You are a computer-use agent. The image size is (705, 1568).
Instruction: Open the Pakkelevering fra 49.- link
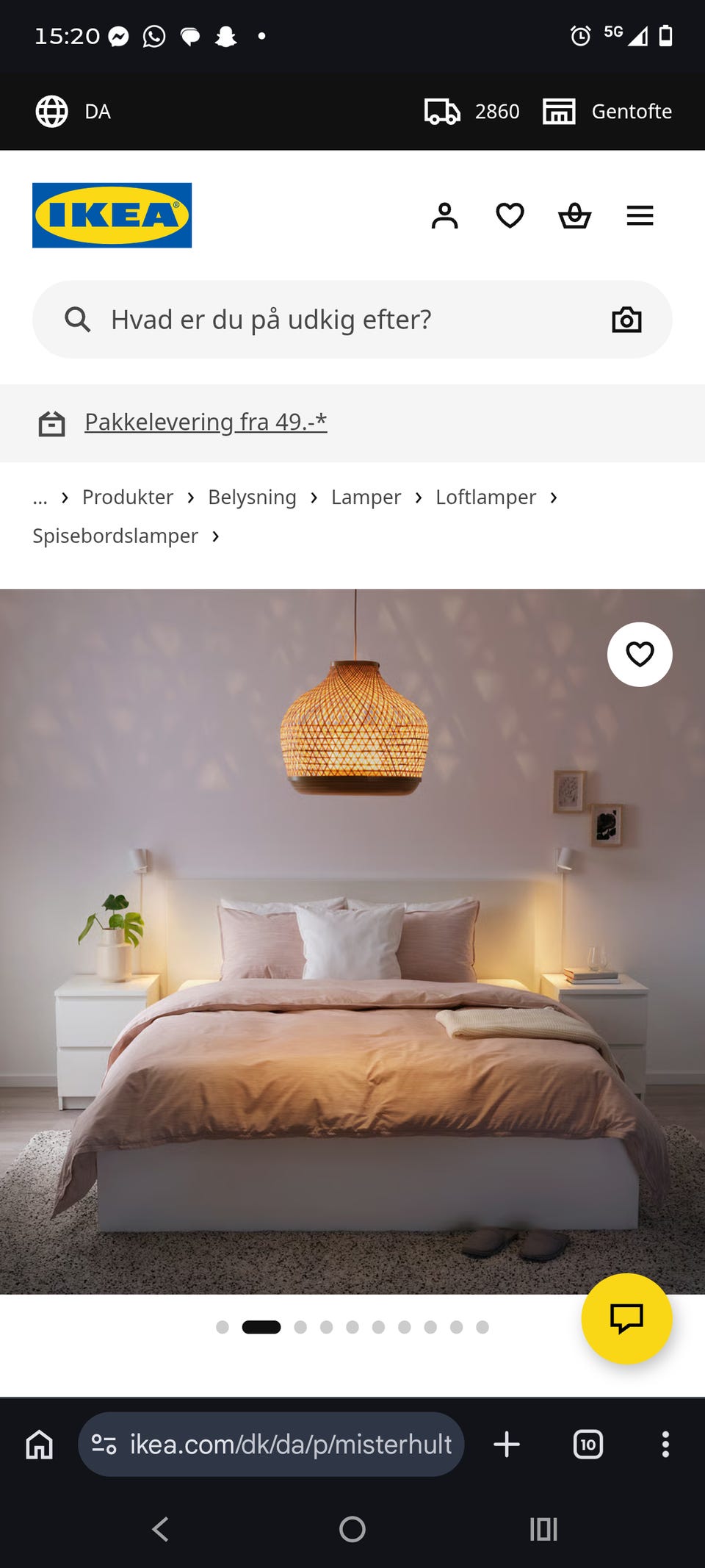205,422
